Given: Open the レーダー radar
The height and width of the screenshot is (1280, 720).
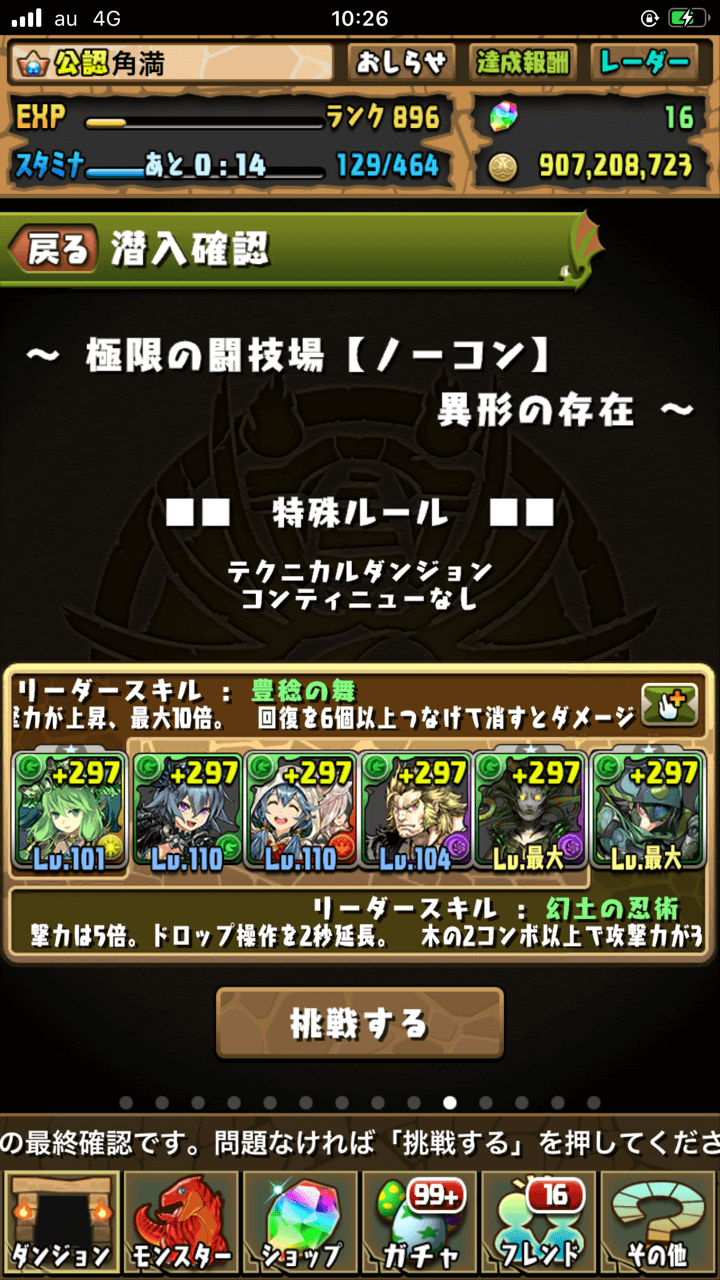Looking at the screenshot, I should click(644, 63).
